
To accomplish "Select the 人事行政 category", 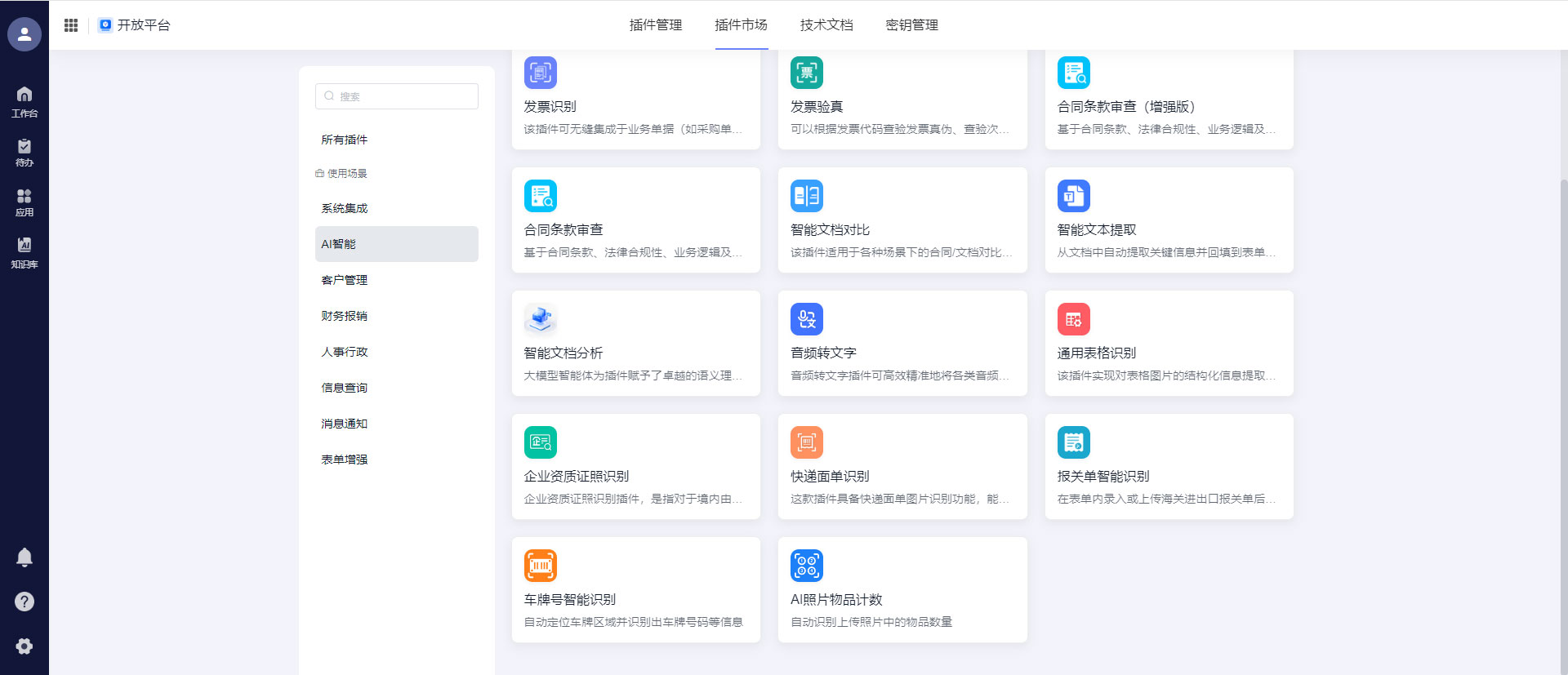I will (x=344, y=352).
